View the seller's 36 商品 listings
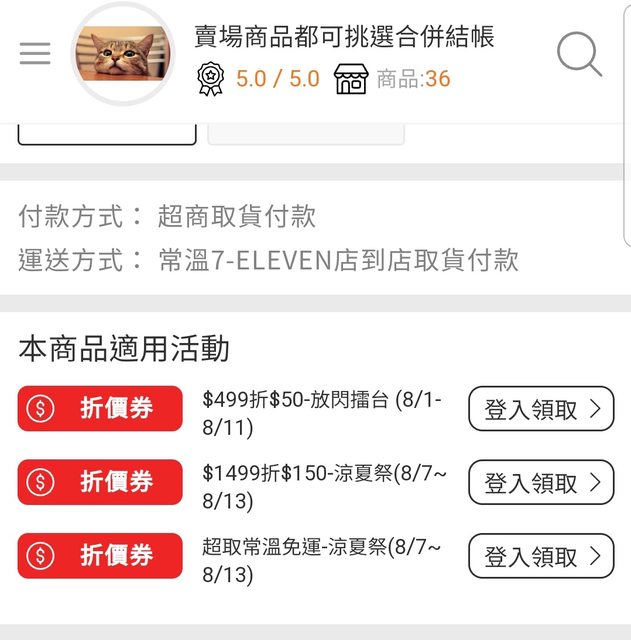 [x=393, y=79]
